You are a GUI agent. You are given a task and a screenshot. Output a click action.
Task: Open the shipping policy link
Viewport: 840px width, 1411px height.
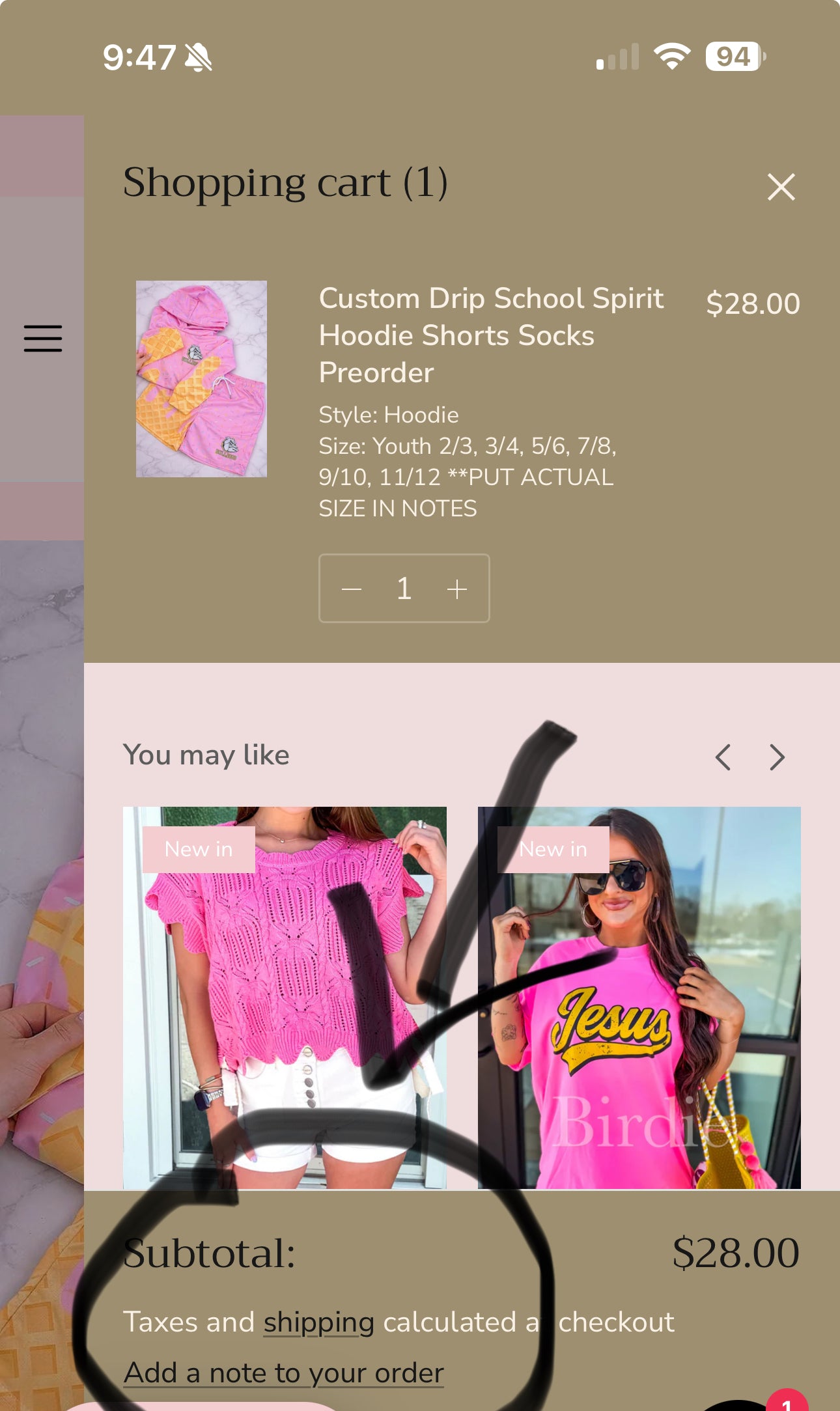point(318,1322)
